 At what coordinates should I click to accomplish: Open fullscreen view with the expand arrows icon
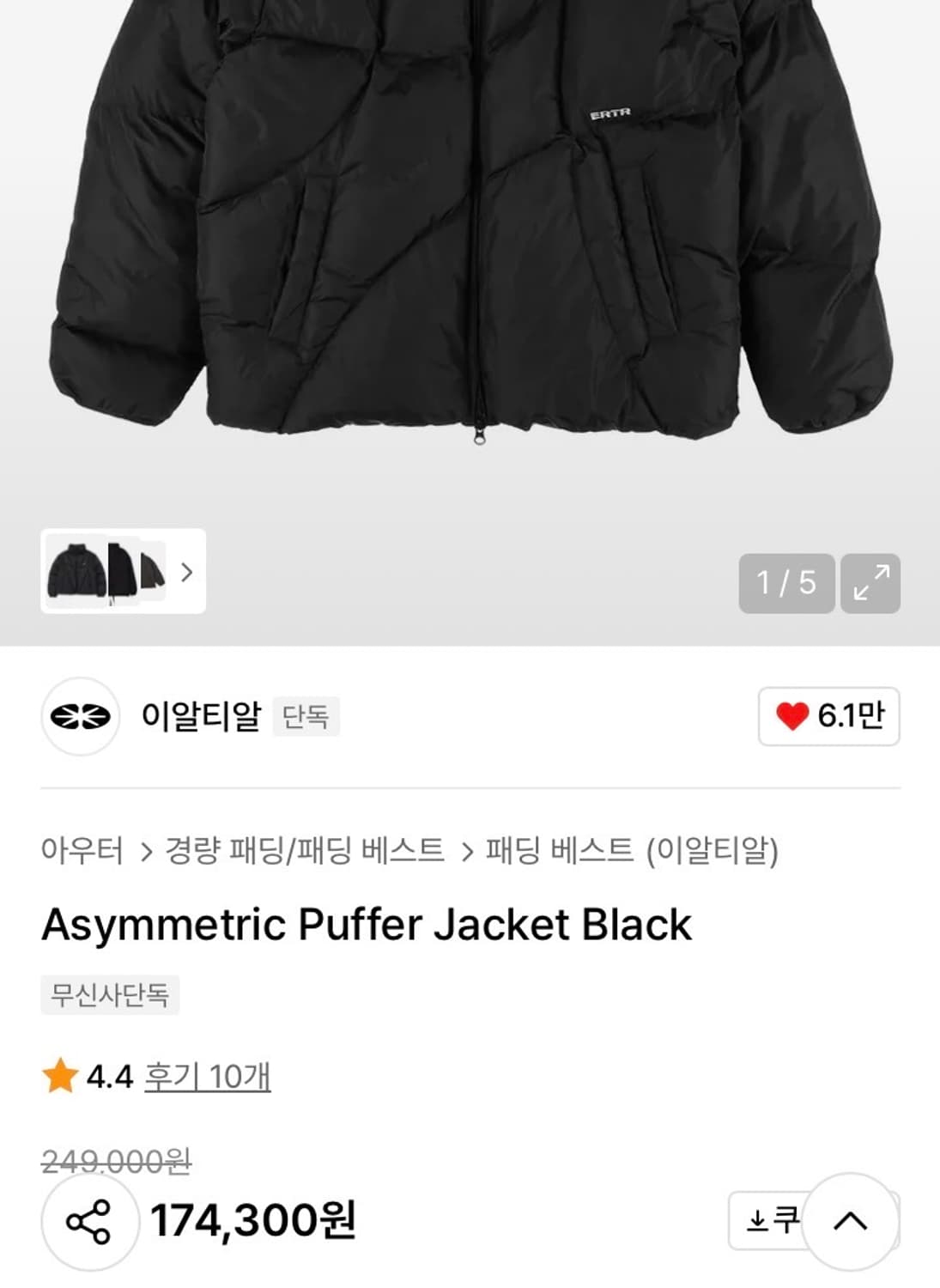(870, 581)
